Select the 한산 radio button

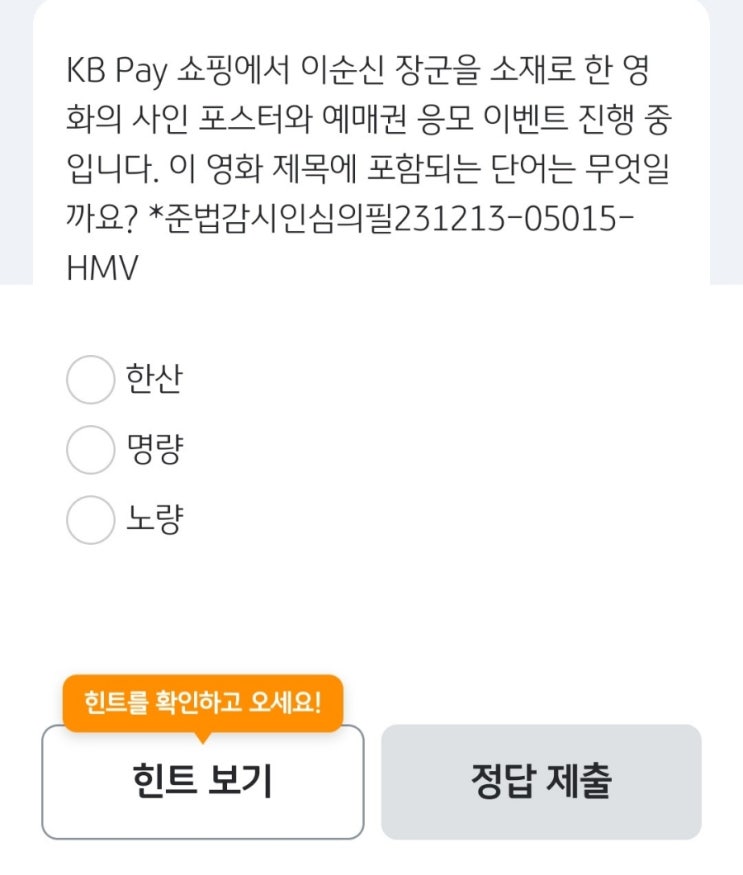(91, 378)
